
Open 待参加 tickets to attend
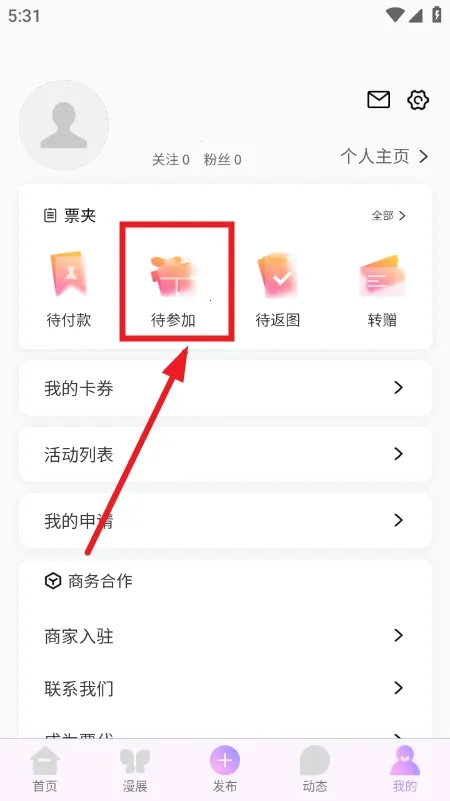(x=173, y=290)
